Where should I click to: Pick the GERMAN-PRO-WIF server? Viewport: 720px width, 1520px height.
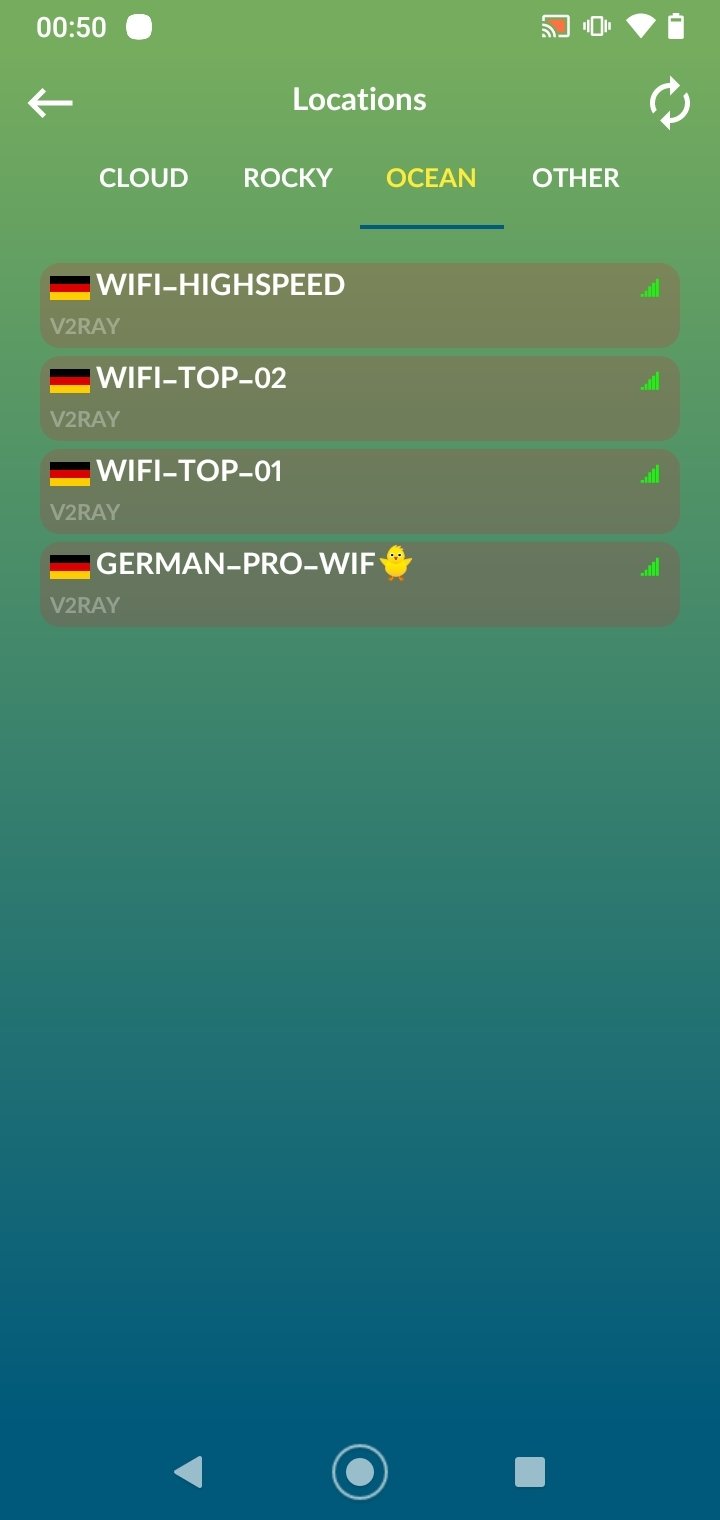pos(360,584)
